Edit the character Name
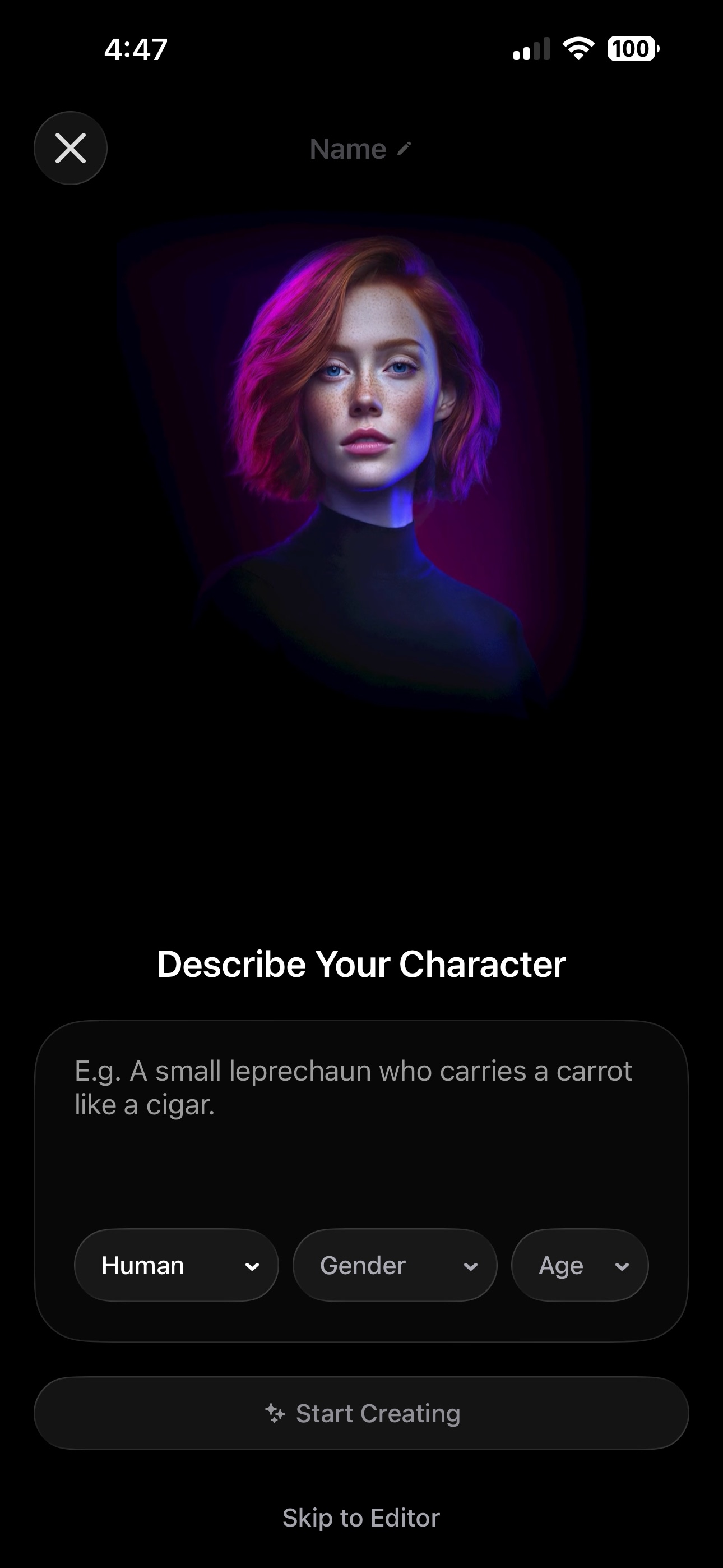The image size is (723, 1568). click(x=361, y=149)
